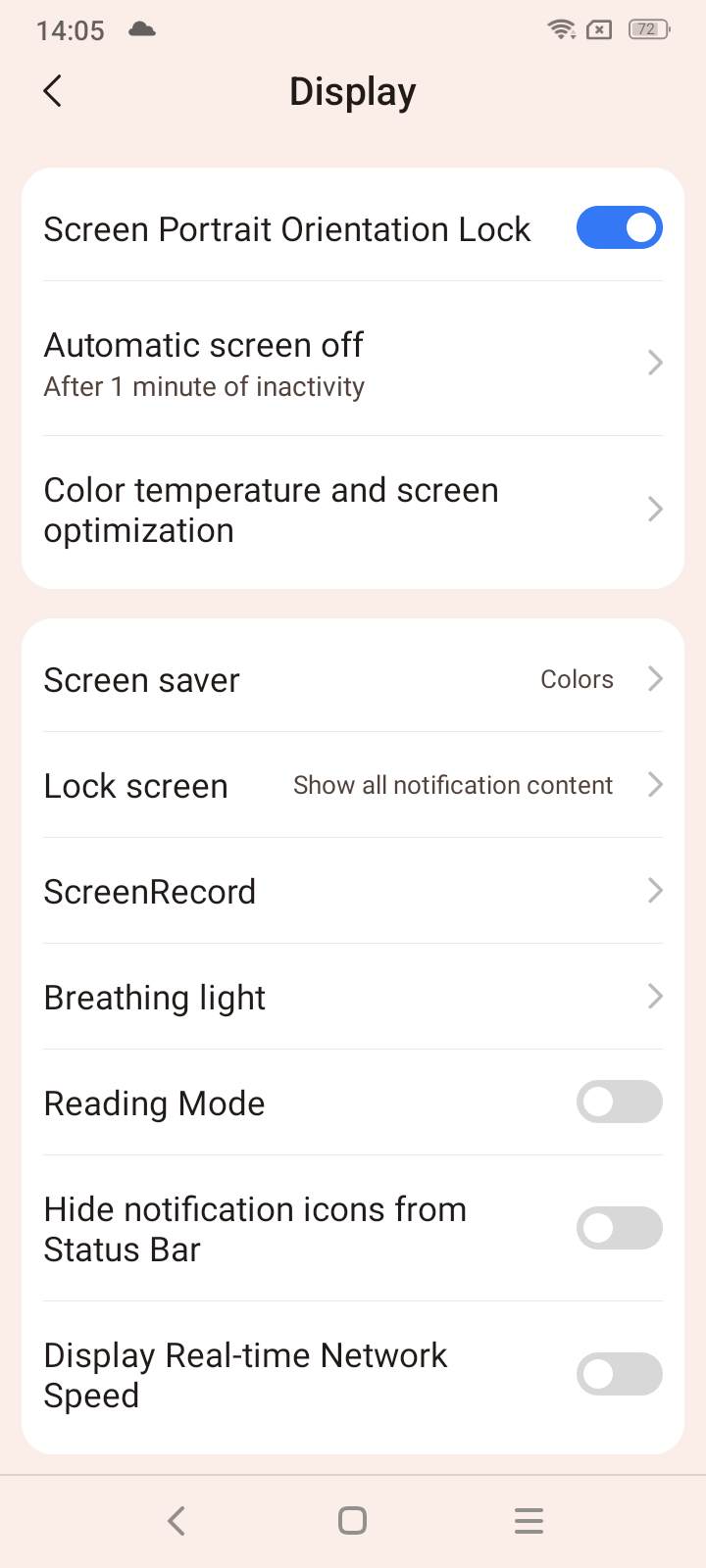The image size is (706, 1568).
Task: Go back from the Display settings
Action: click(x=53, y=91)
